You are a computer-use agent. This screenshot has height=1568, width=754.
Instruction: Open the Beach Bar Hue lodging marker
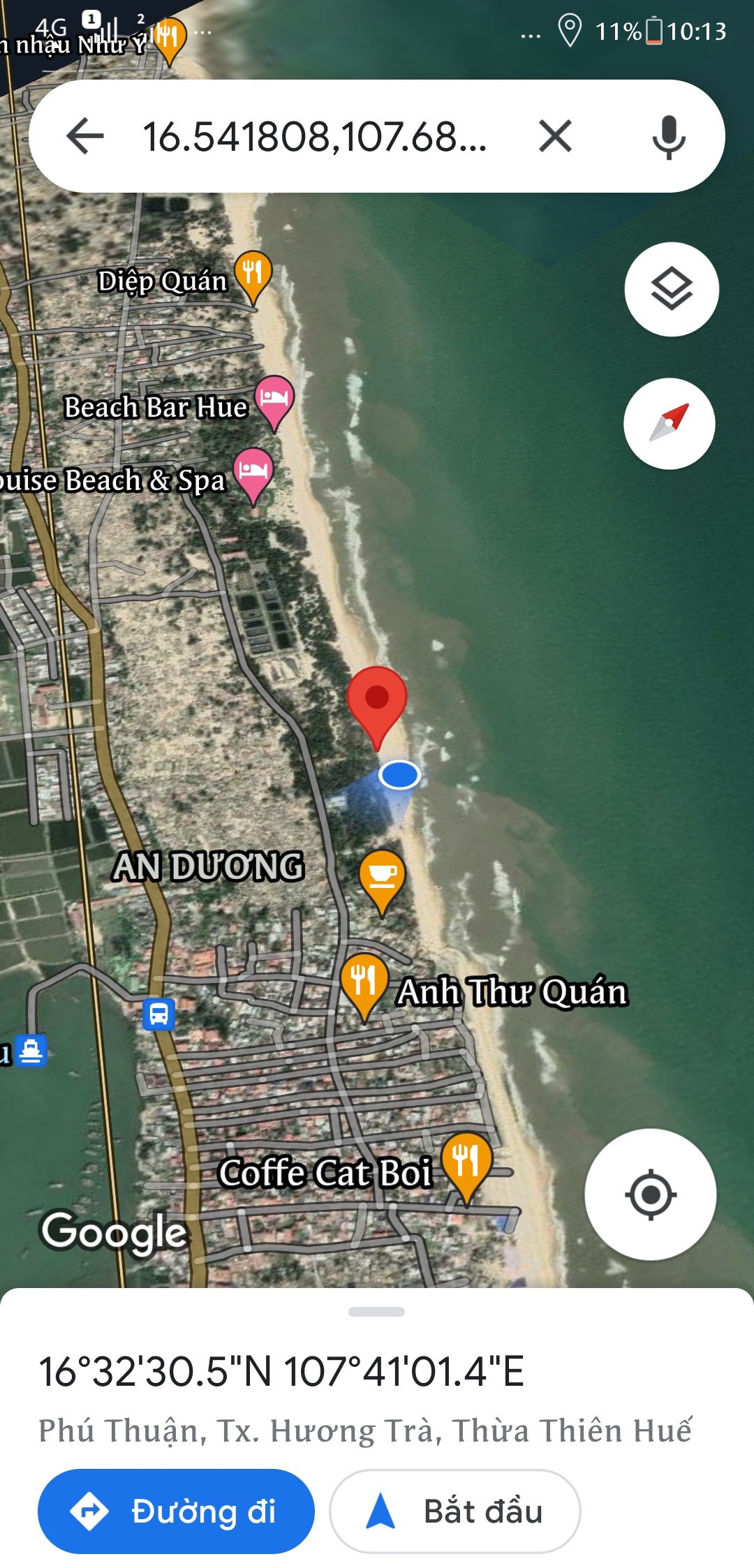(x=274, y=399)
